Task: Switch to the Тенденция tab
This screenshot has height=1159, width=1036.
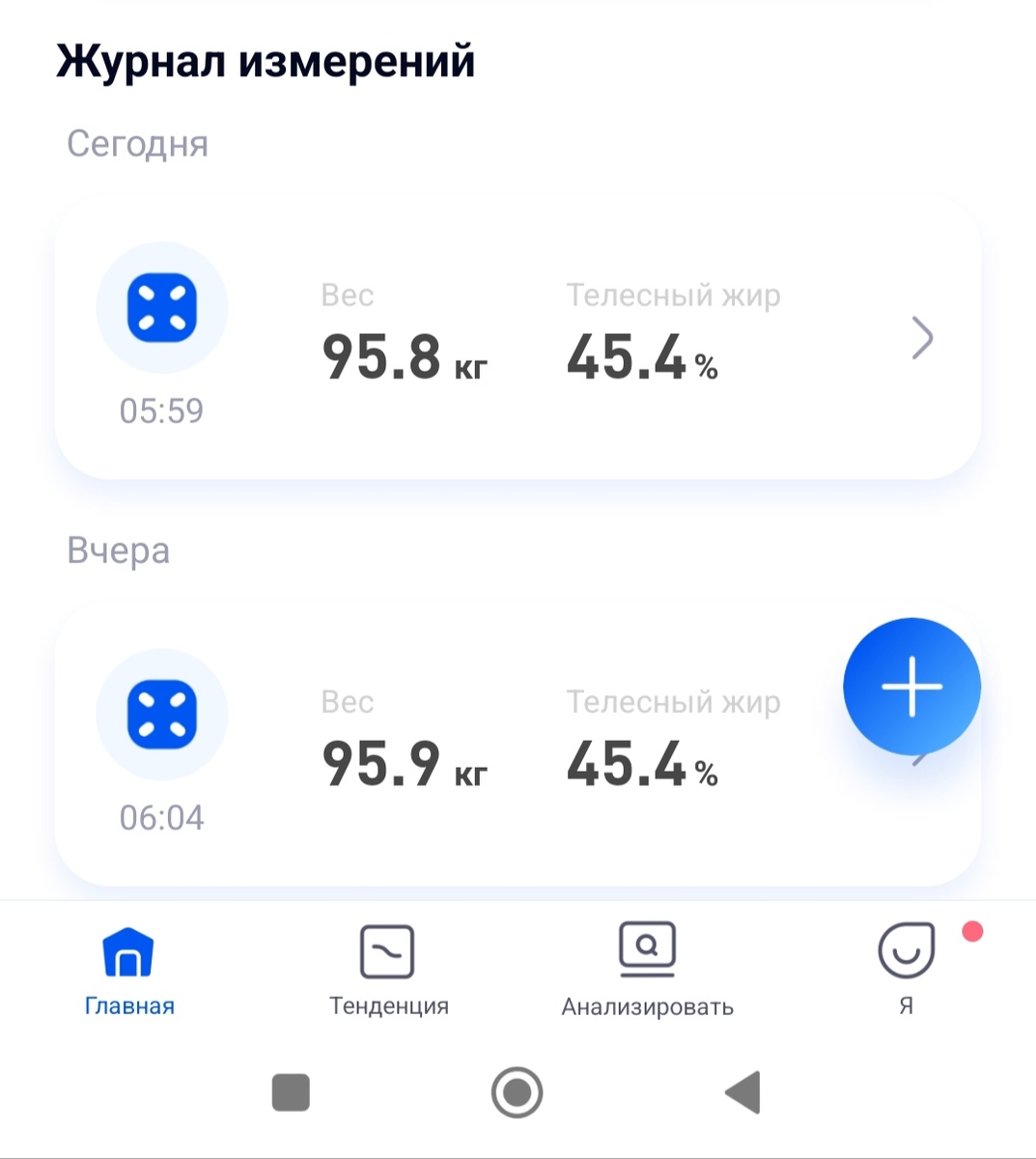Action: (388, 970)
